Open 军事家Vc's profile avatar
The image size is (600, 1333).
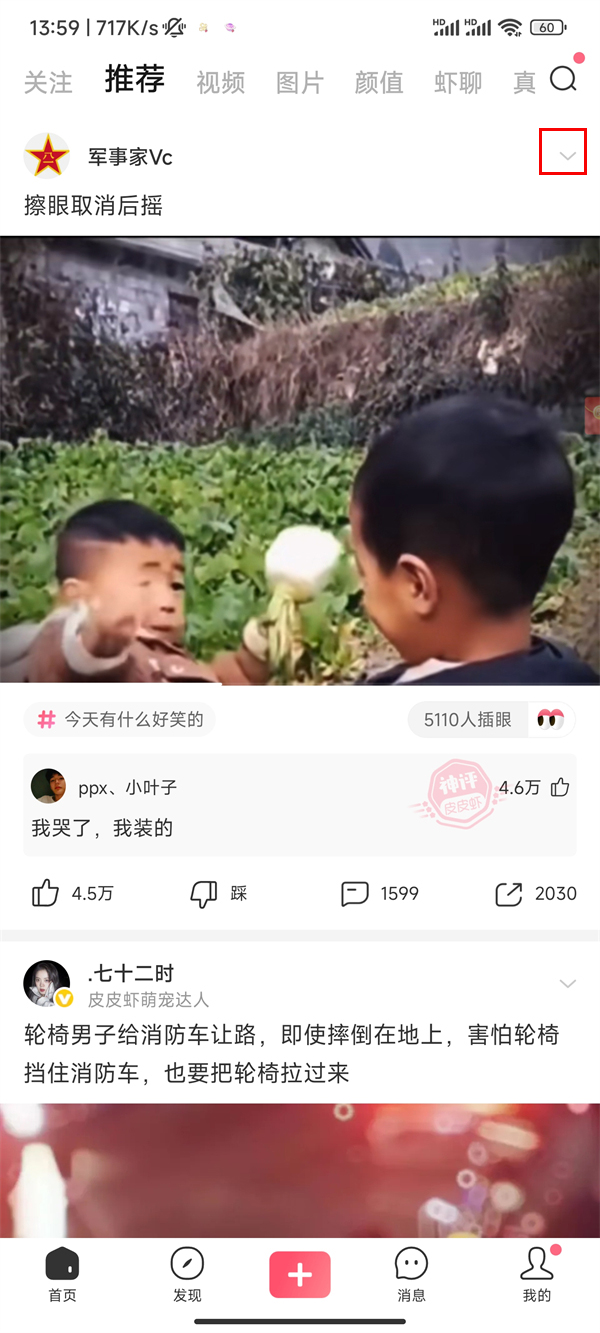pos(47,156)
